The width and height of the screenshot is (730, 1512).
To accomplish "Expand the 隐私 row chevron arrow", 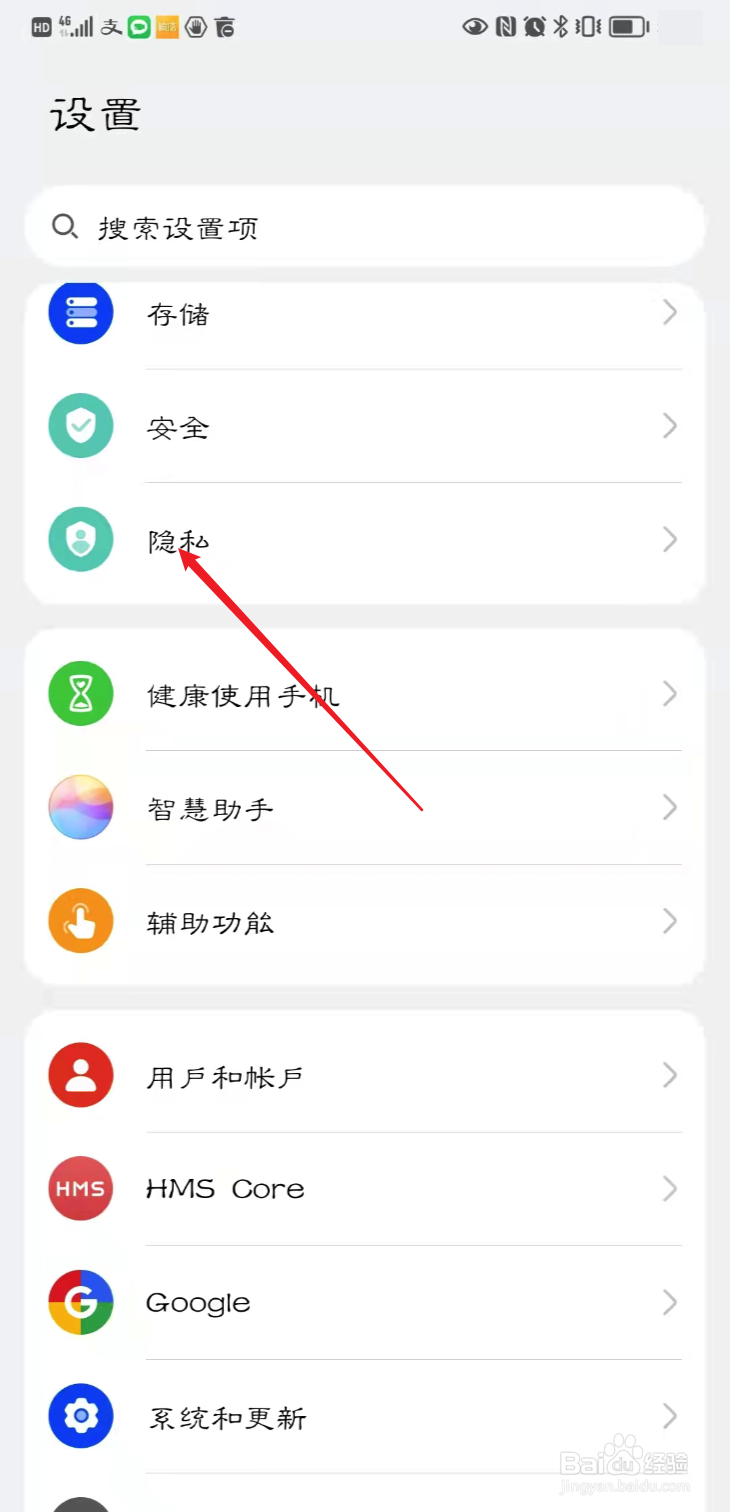I will 670,539.
